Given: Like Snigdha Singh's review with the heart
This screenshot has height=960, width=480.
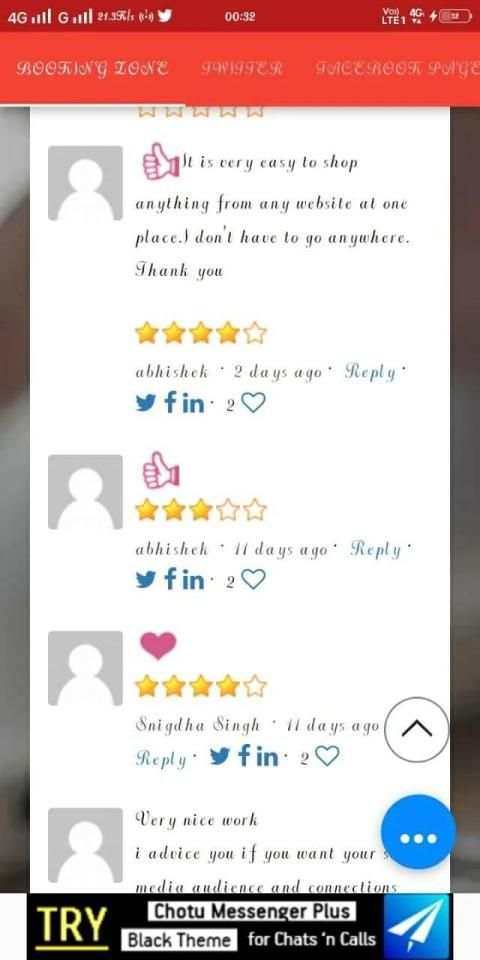Looking at the screenshot, I should point(327,757).
